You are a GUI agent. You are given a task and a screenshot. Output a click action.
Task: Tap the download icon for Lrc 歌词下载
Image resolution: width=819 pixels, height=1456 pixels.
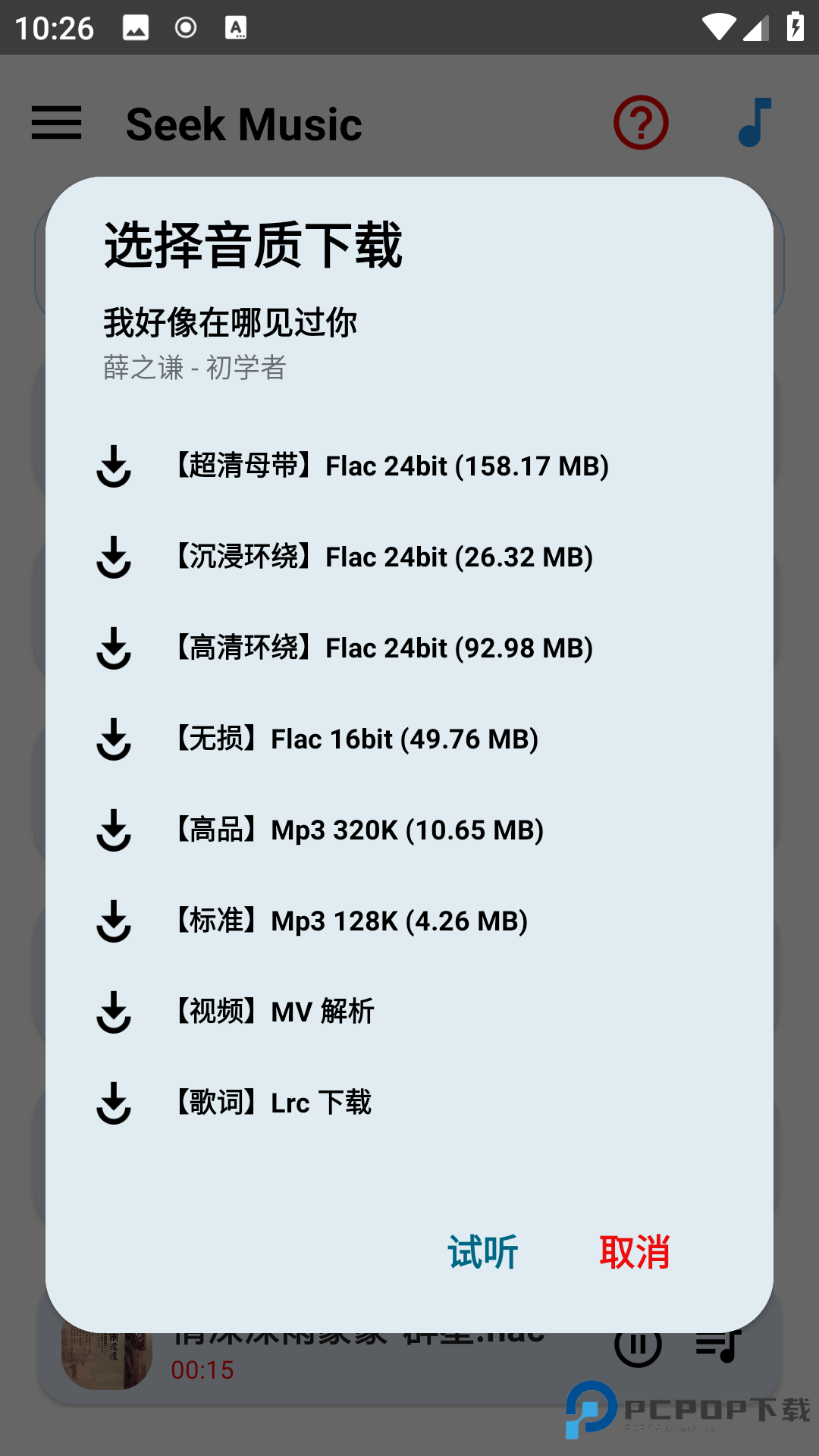115,1104
